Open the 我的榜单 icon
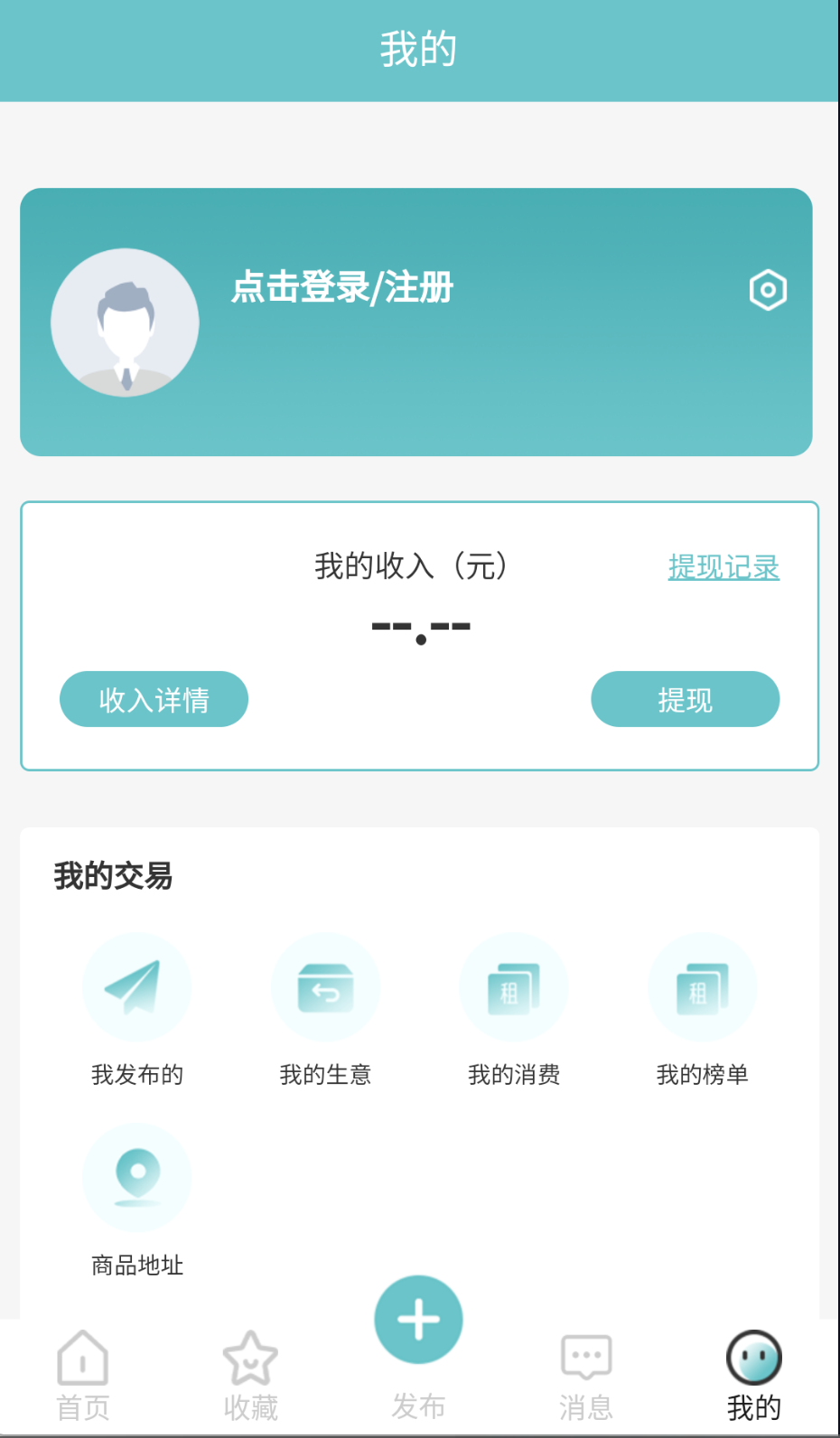 click(702, 987)
